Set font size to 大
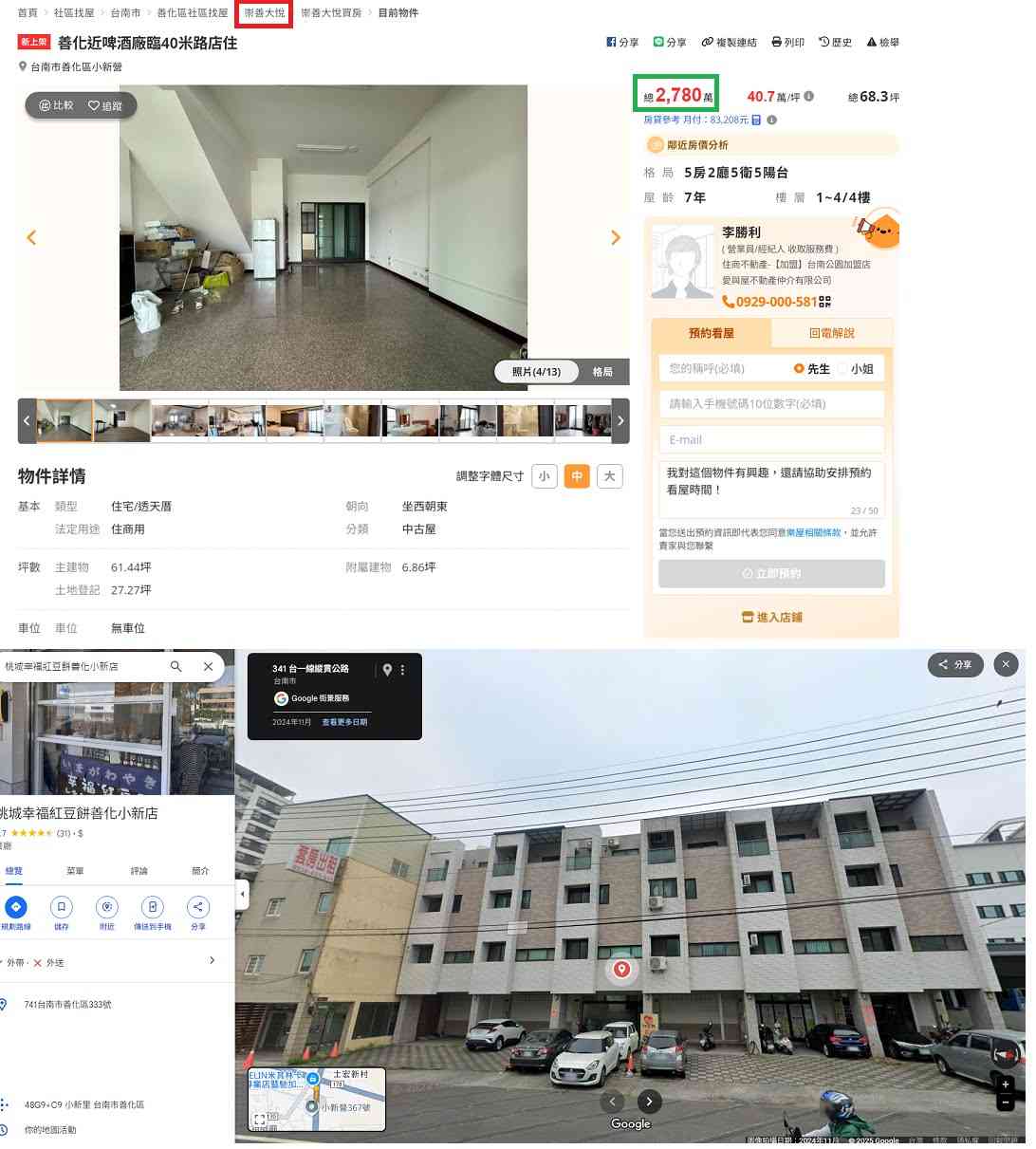1036x1149 pixels. click(x=610, y=476)
